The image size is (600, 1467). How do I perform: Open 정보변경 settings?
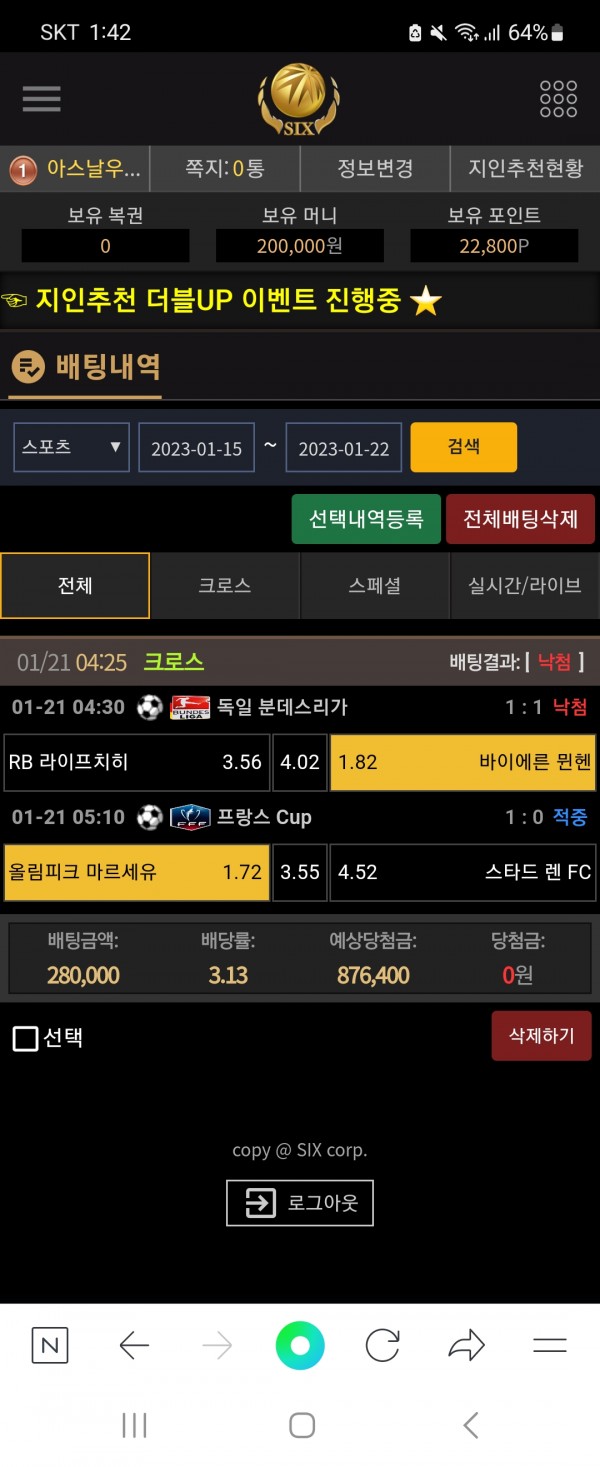(375, 168)
